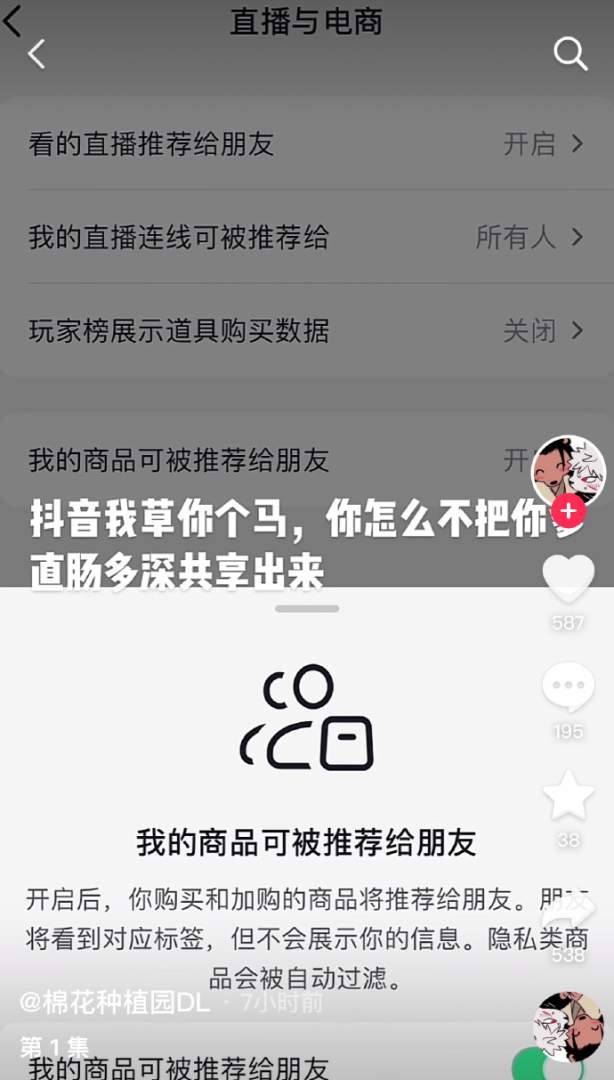This screenshot has height=1080, width=614.
Task: Visit @棉花种植园DL's profile
Action: (115, 1002)
